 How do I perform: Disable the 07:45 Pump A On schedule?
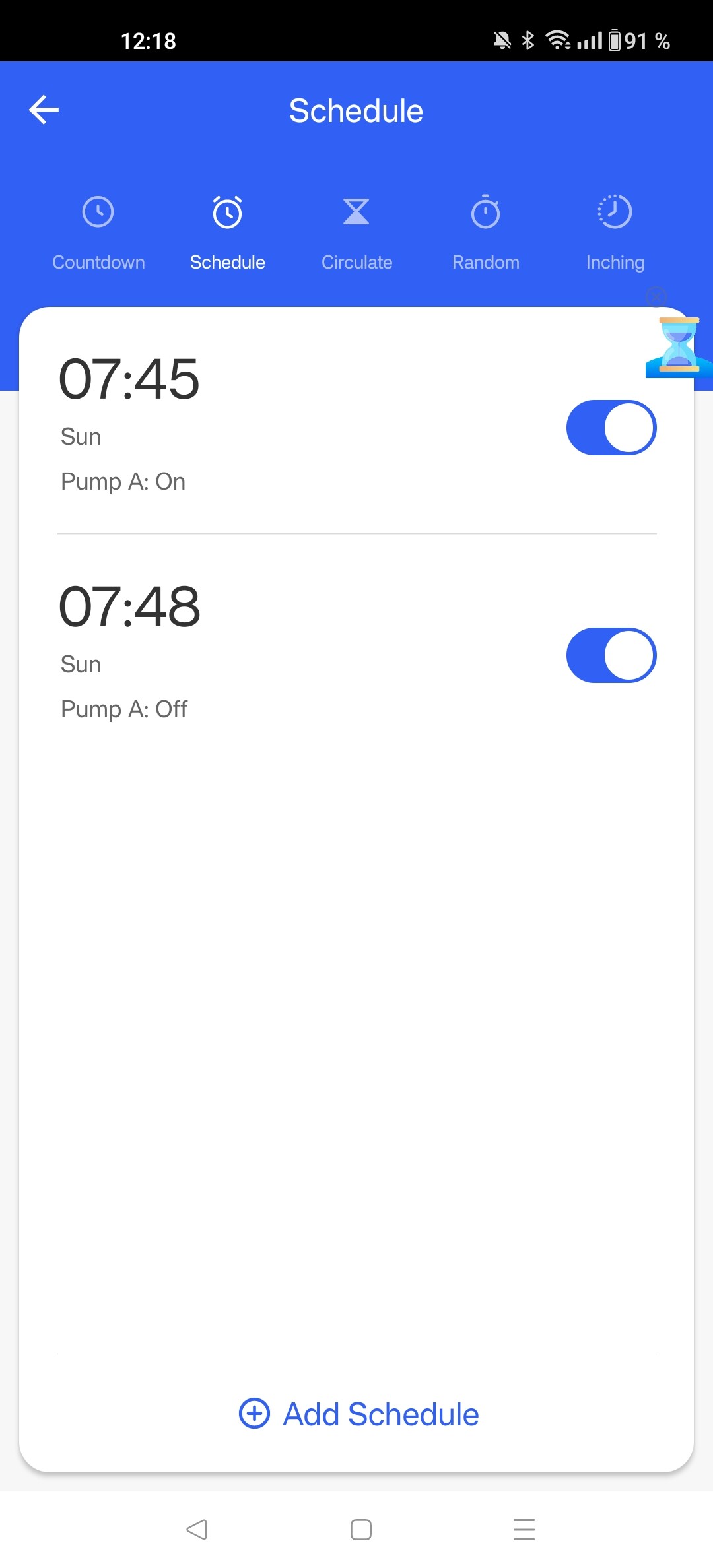[x=611, y=428]
